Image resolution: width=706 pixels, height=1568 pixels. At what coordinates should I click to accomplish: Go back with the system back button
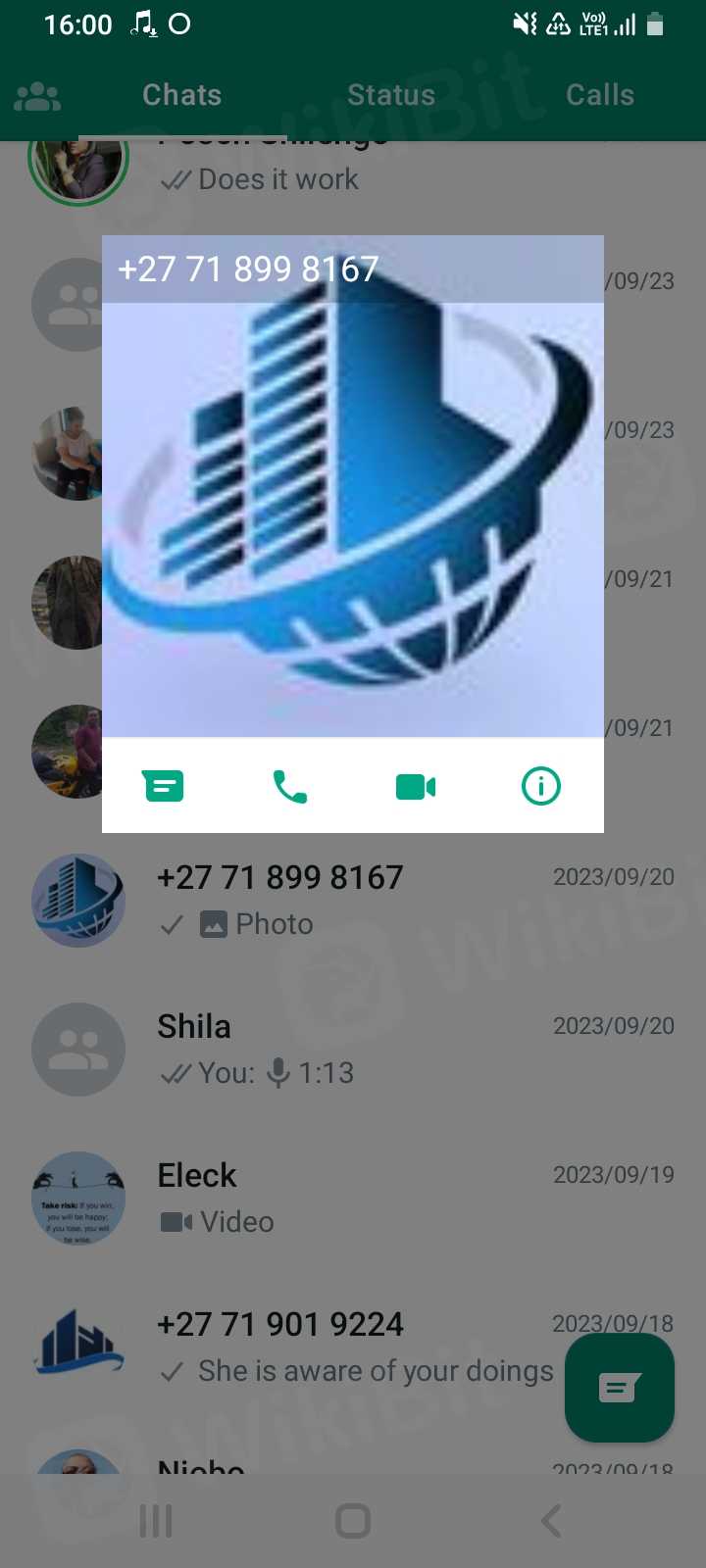[551, 1521]
